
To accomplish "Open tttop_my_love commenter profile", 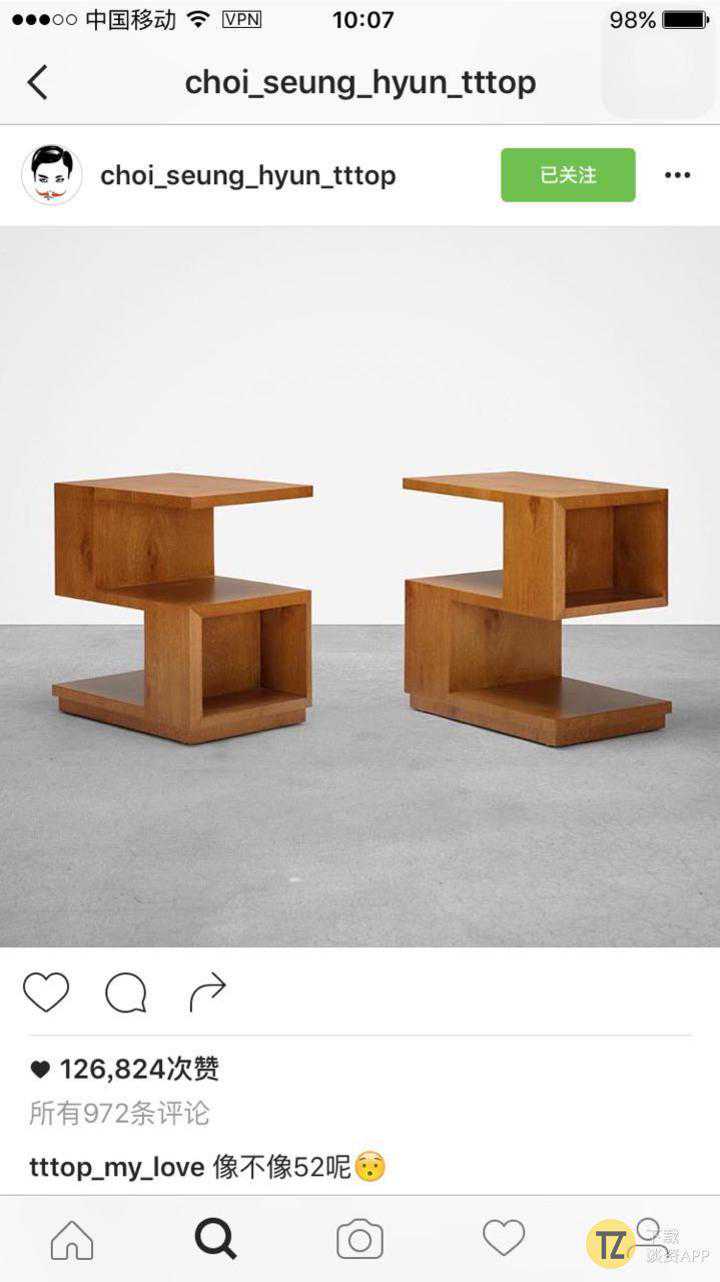I will [117, 1166].
